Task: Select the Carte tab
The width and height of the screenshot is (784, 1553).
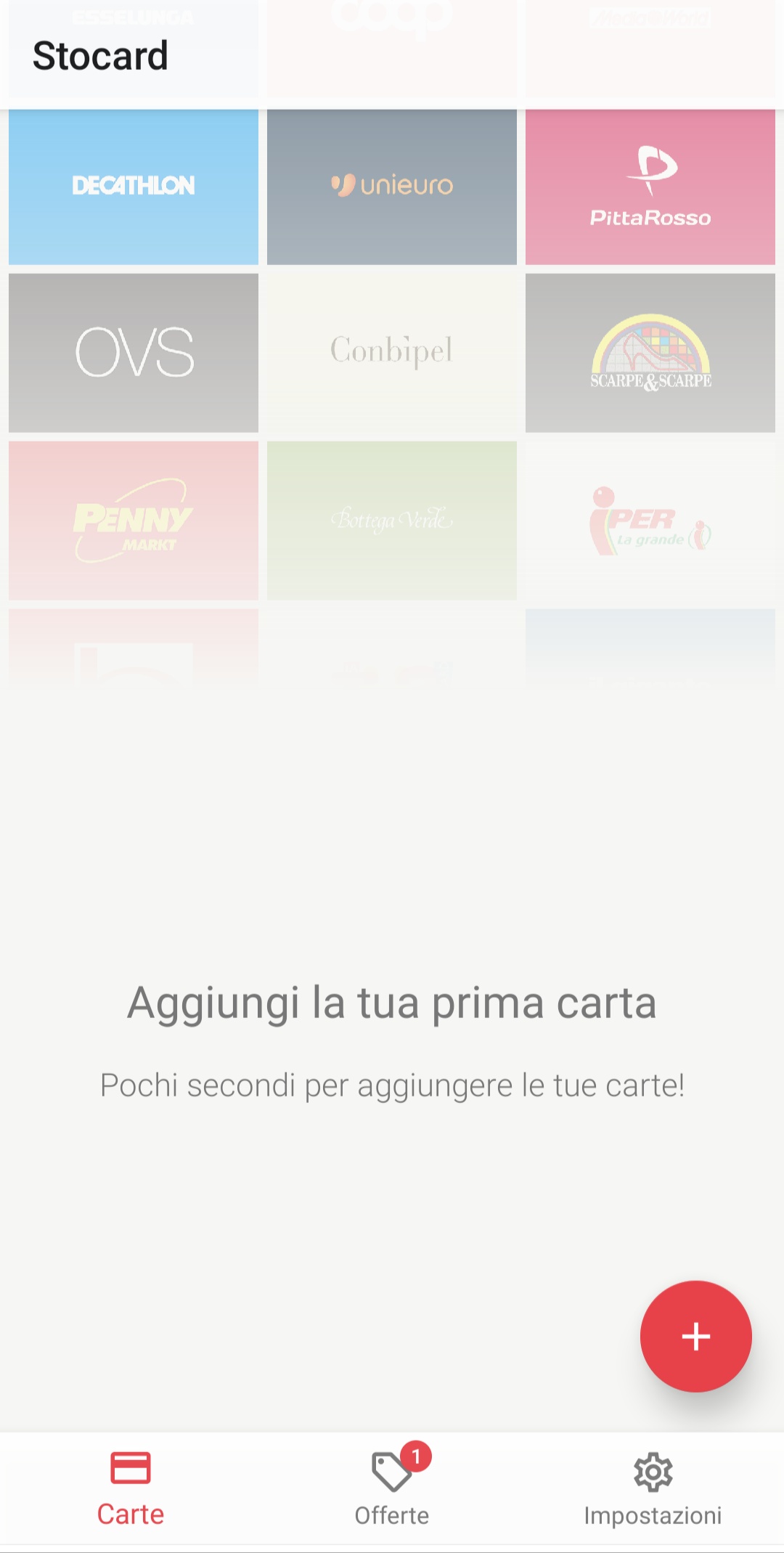Action: tap(131, 1488)
